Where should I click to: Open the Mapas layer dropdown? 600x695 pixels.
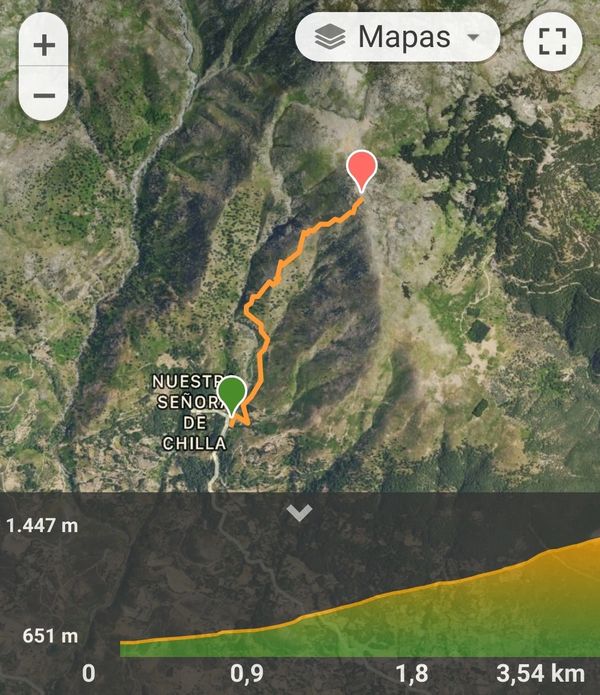pos(397,38)
